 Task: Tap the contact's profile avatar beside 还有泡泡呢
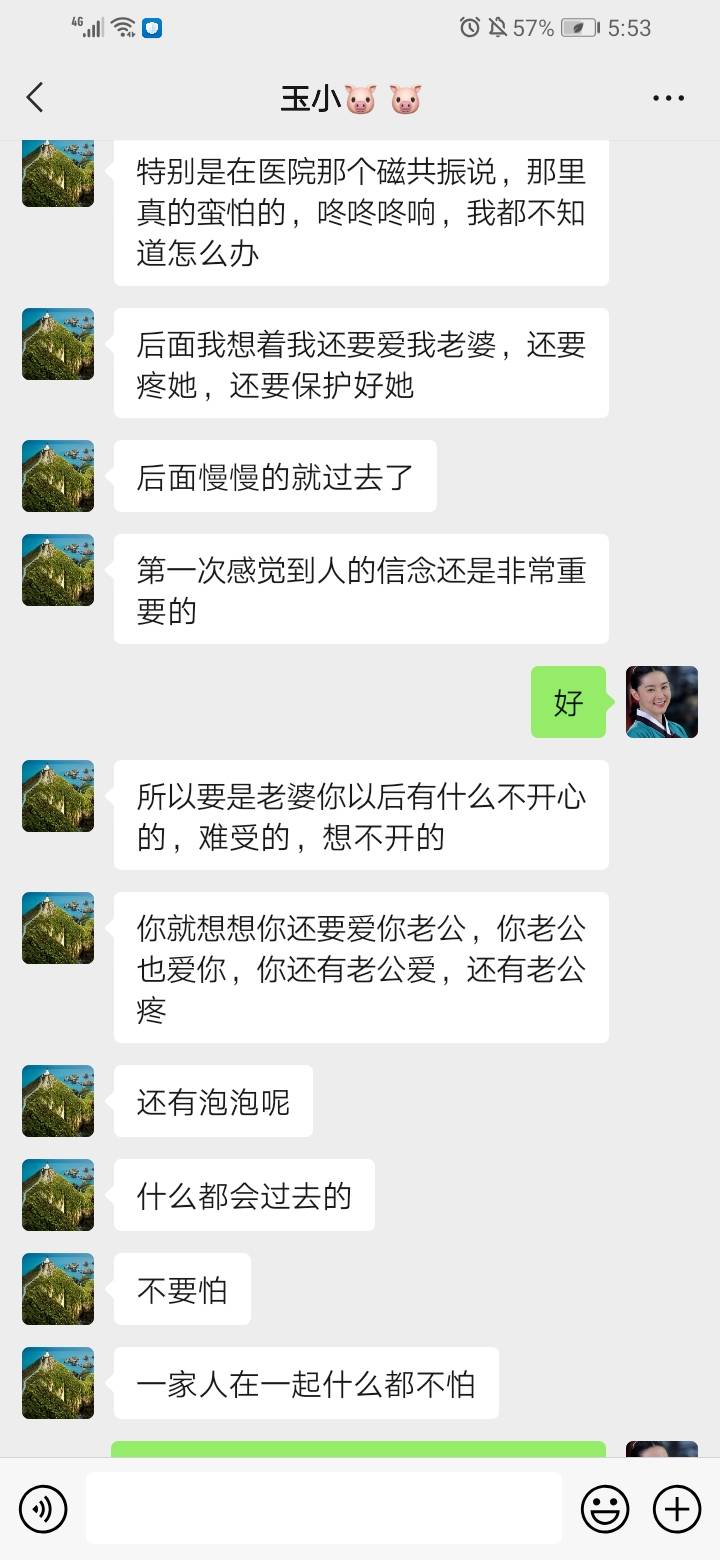(x=57, y=1100)
